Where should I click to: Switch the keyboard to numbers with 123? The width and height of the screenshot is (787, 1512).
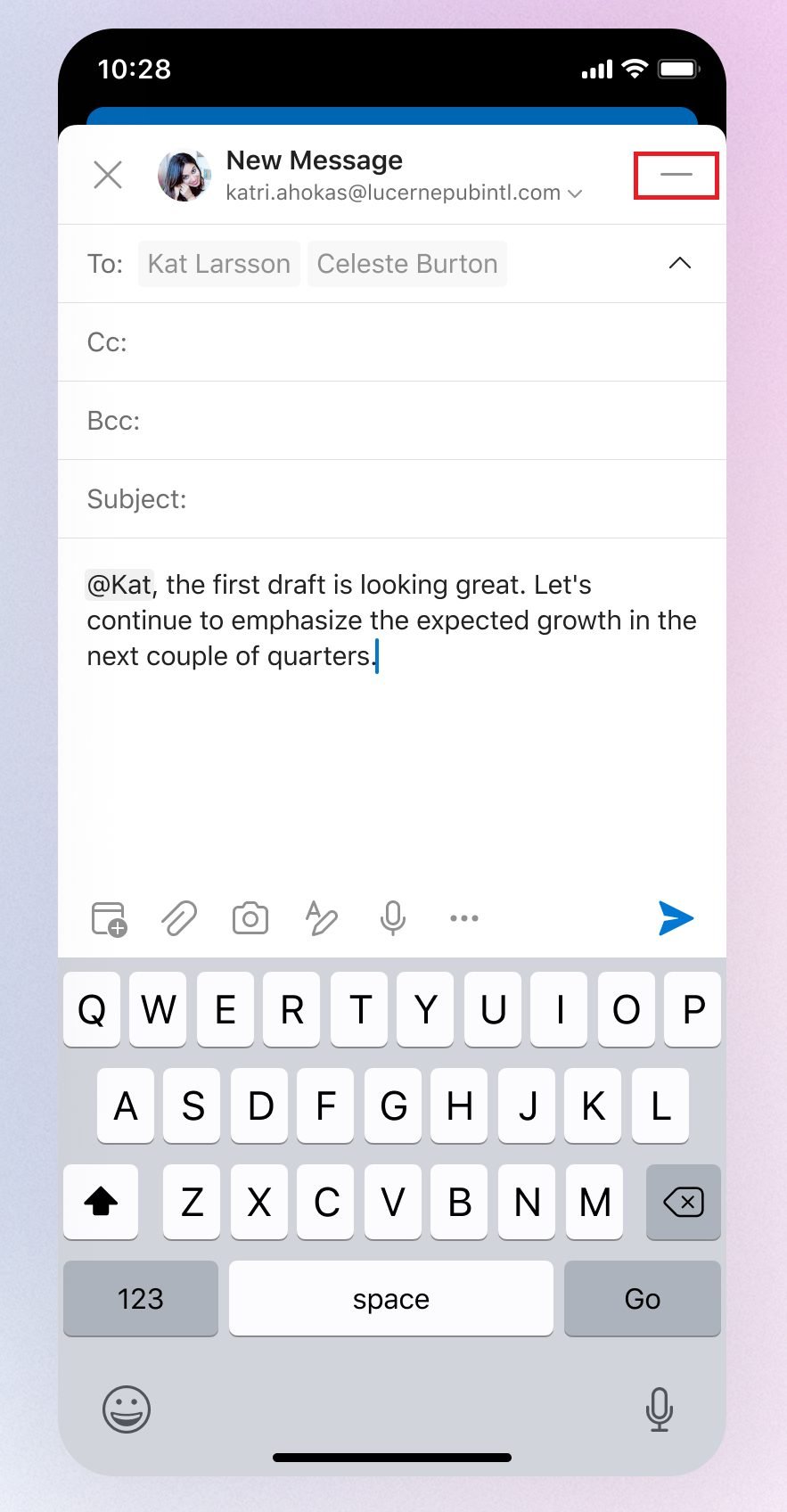point(141,1298)
